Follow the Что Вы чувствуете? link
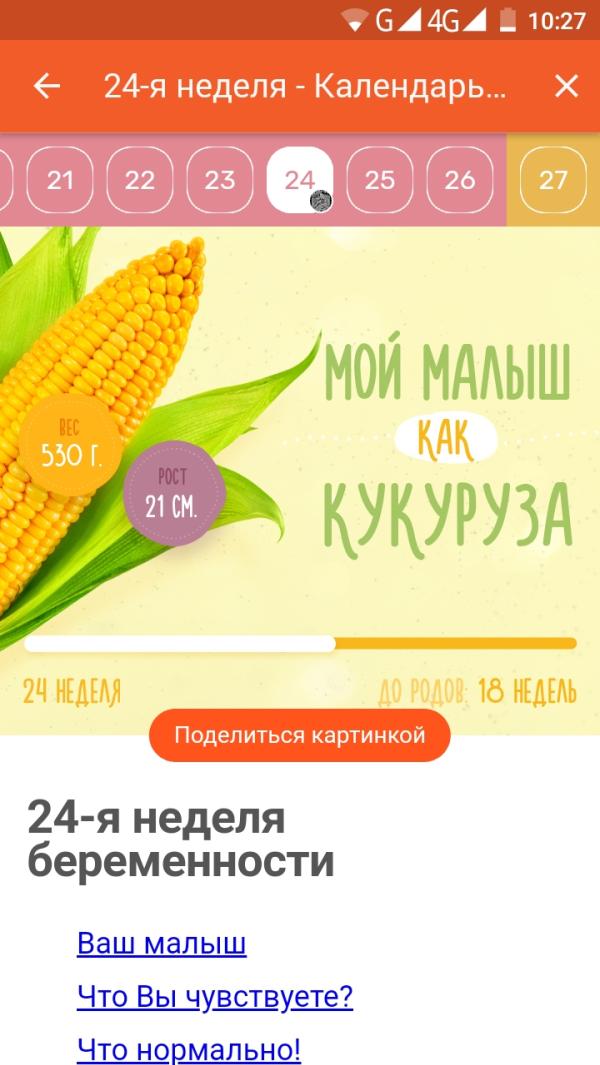The width and height of the screenshot is (600, 1065). (x=214, y=997)
